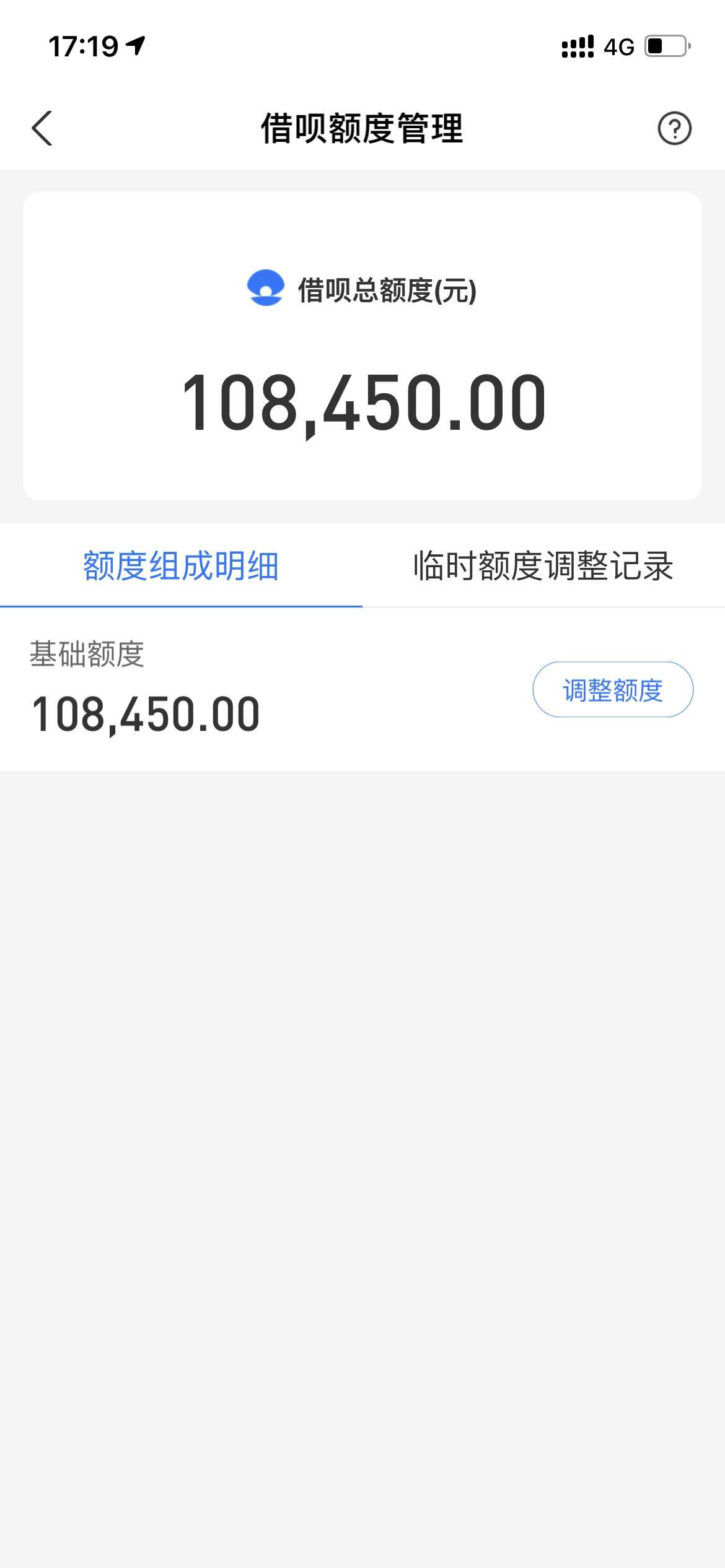Viewport: 725px width, 1568px height.
Task: Select the 额度组成明细 tab
Action: [x=181, y=566]
